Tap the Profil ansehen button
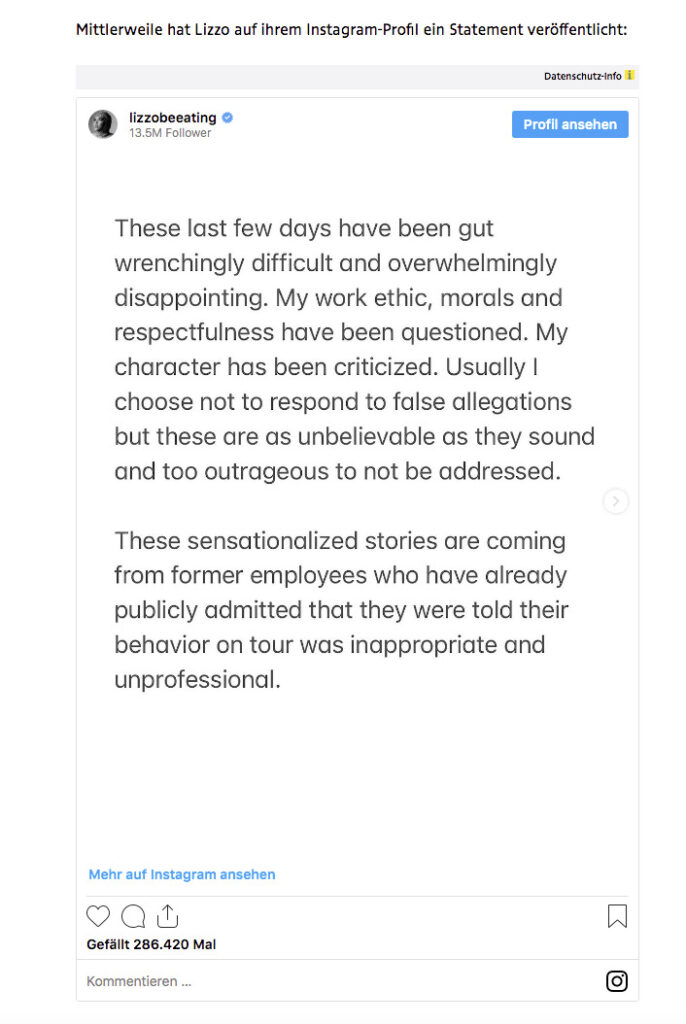The image size is (686, 1024). pyautogui.click(x=571, y=124)
